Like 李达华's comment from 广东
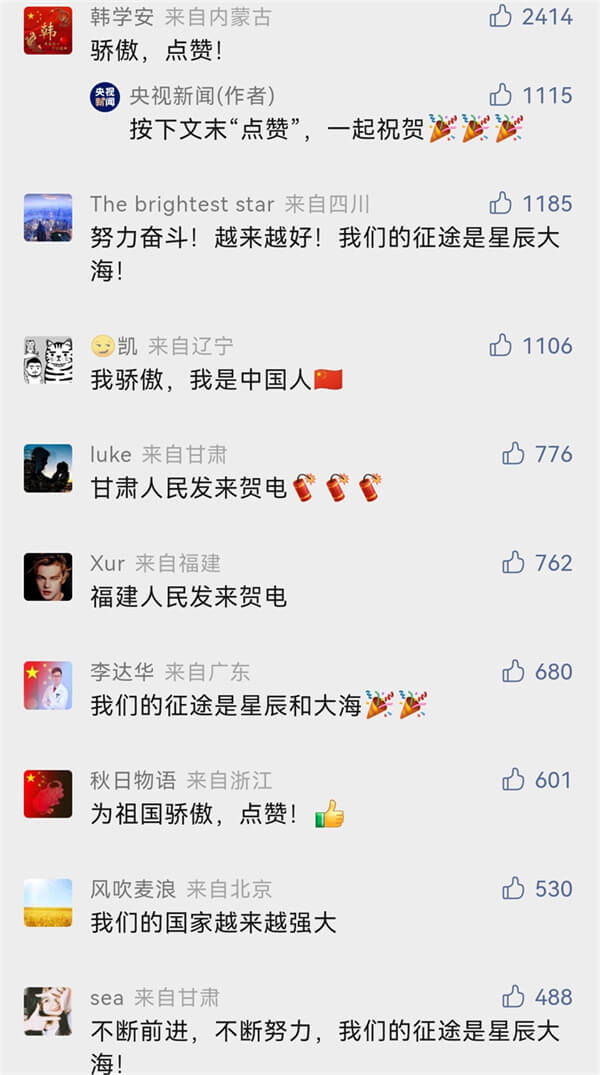This screenshot has height=1075, width=600. pyautogui.click(x=514, y=671)
